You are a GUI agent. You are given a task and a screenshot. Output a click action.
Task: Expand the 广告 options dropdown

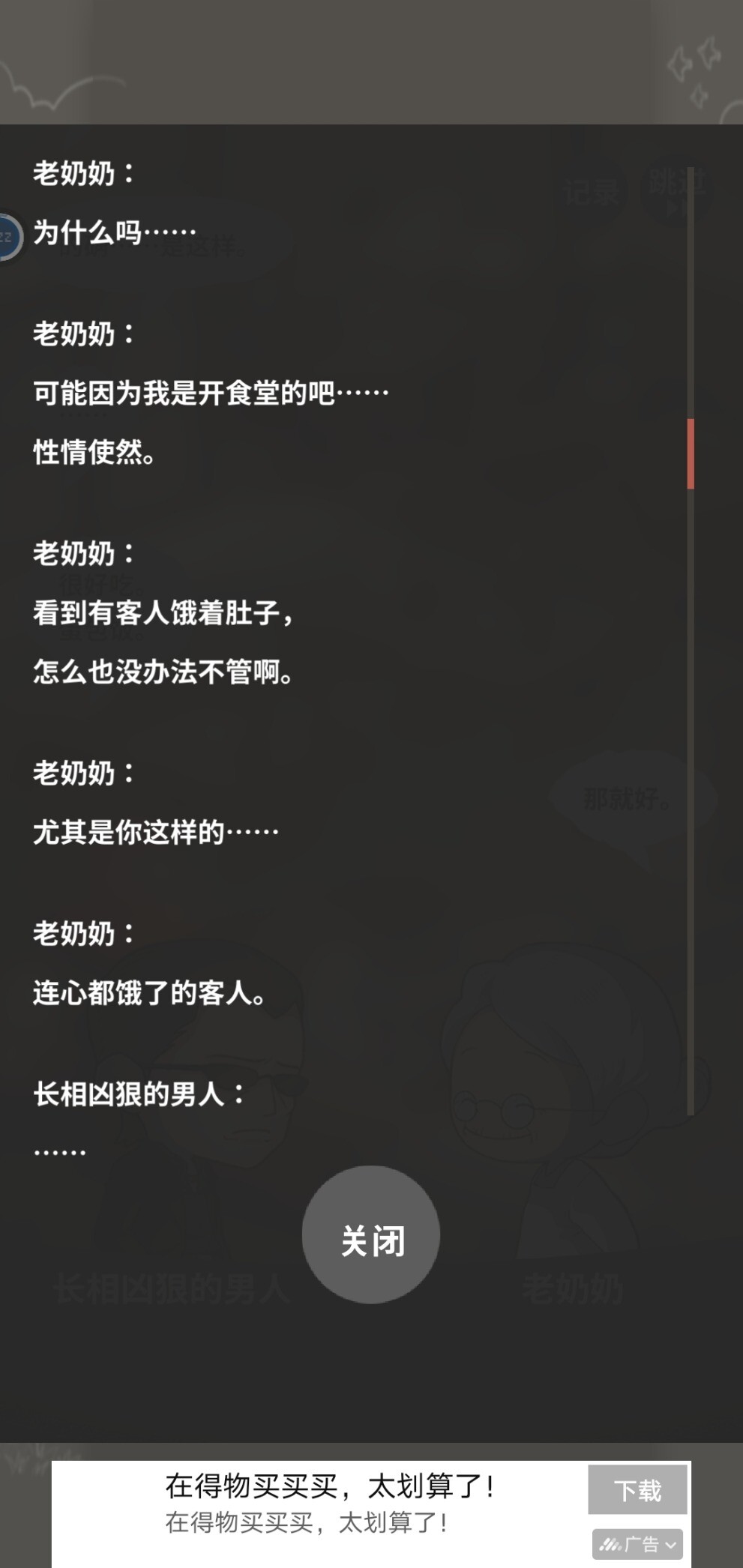(x=638, y=1544)
